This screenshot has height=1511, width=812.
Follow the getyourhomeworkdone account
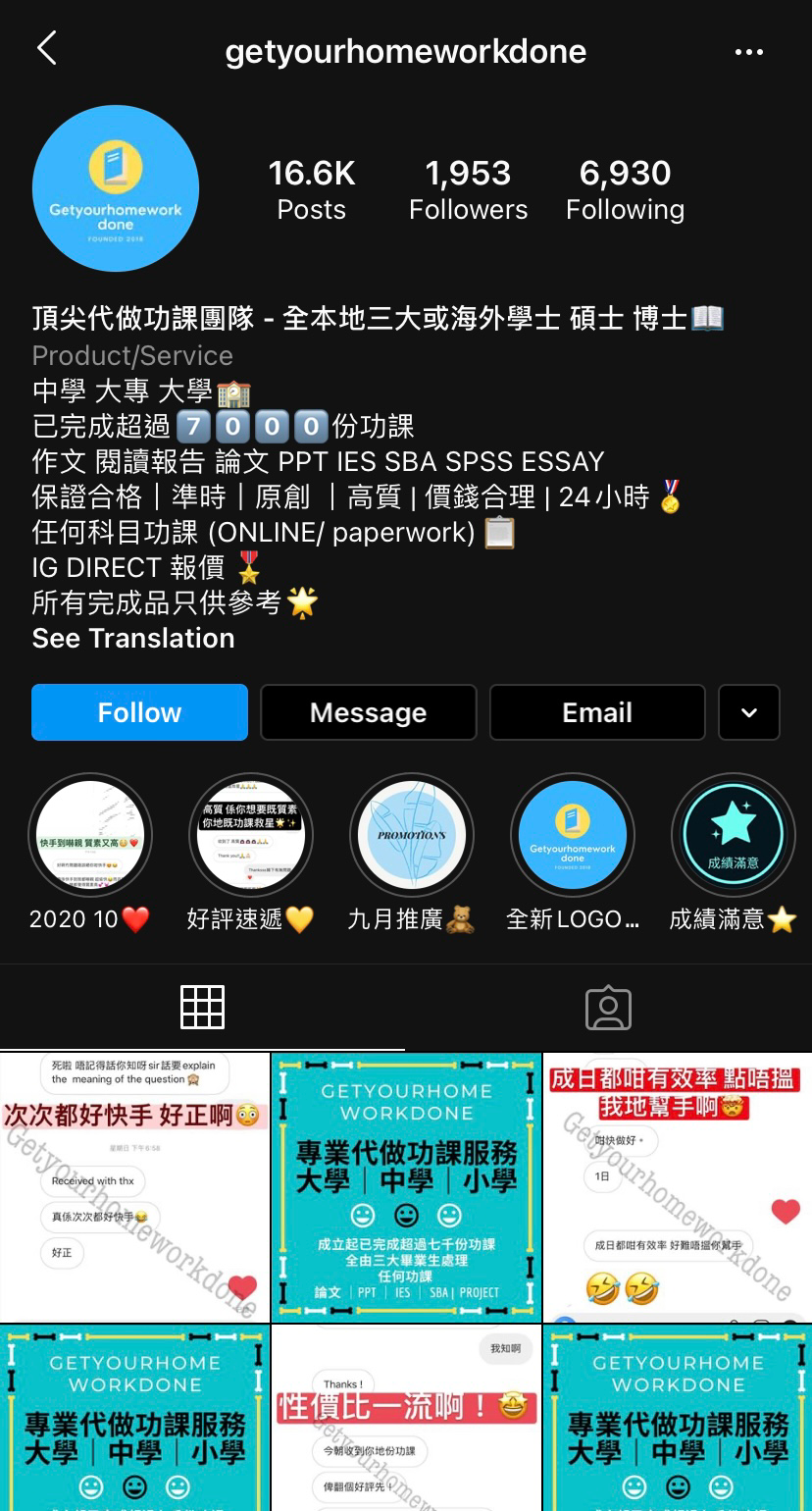[x=139, y=712]
